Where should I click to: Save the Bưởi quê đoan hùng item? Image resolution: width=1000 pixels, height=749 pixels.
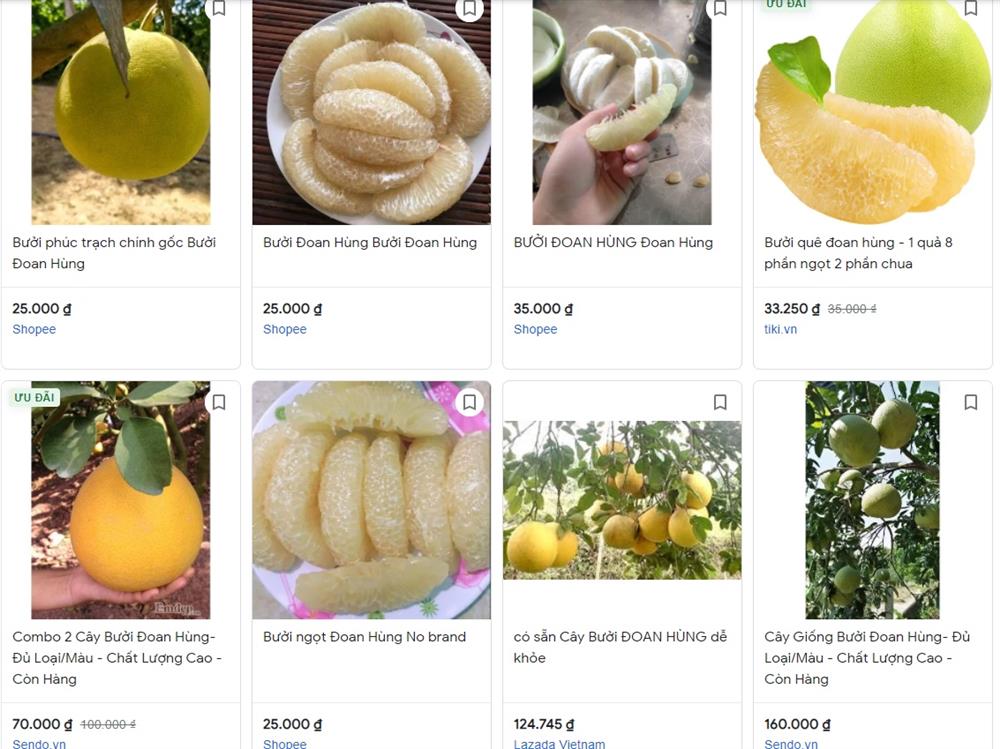click(970, 8)
